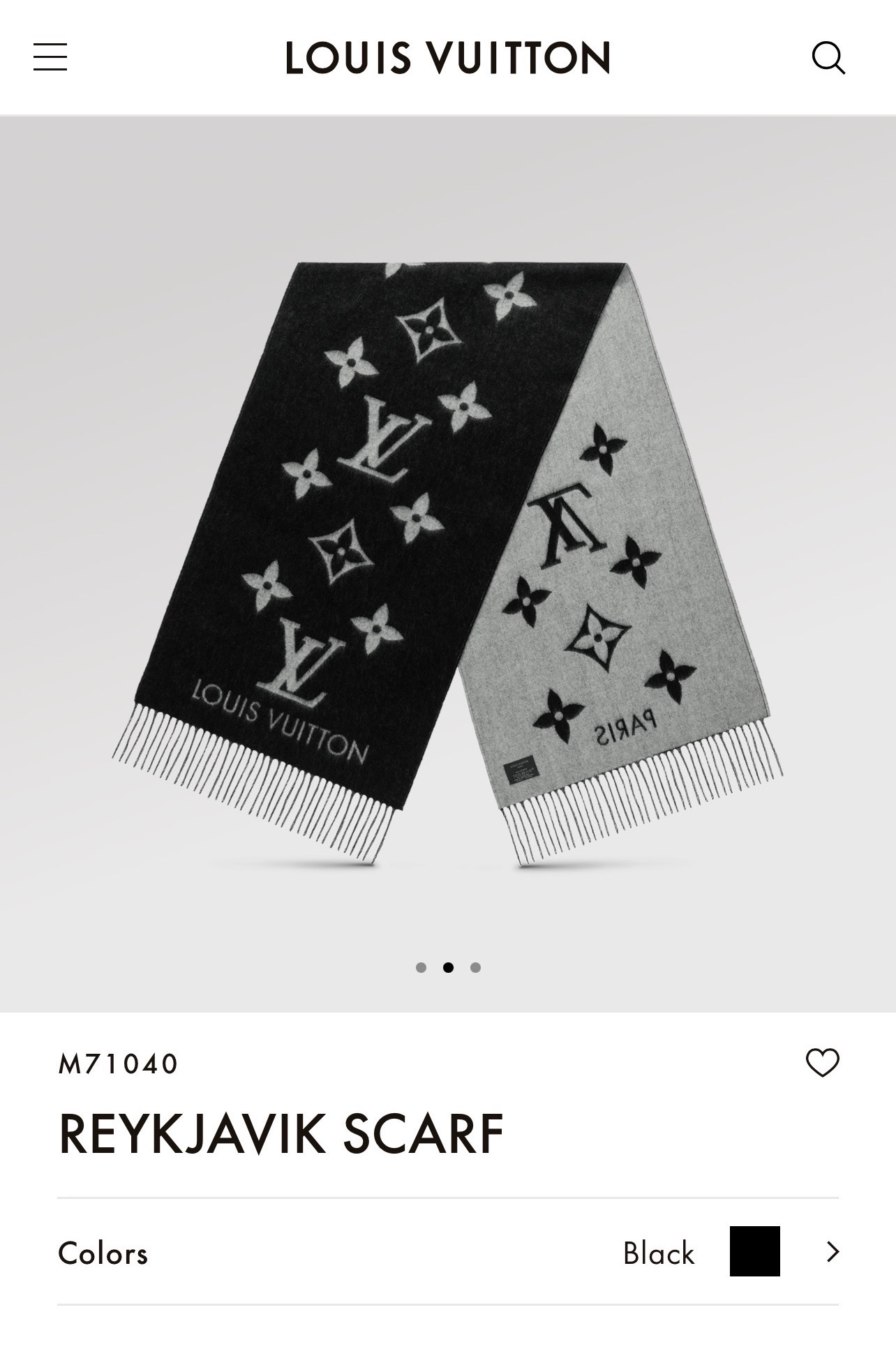View the scarf product image fullscreen
The height and width of the screenshot is (1349, 896).
click(x=447, y=564)
